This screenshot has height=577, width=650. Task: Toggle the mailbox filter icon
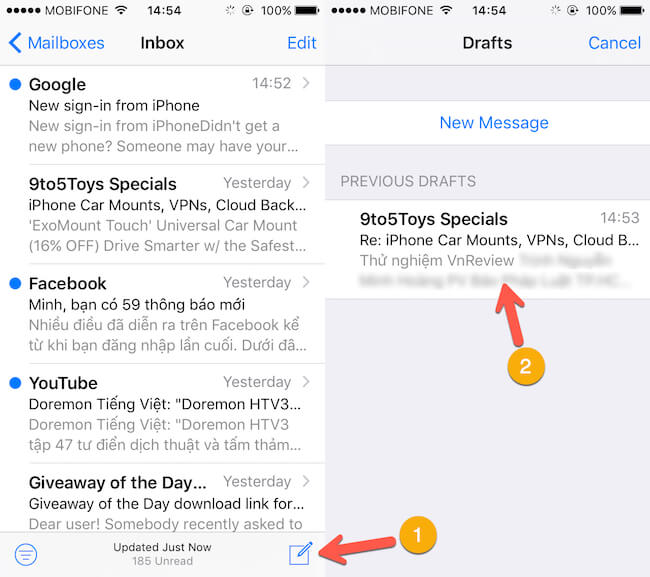click(x=26, y=553)
